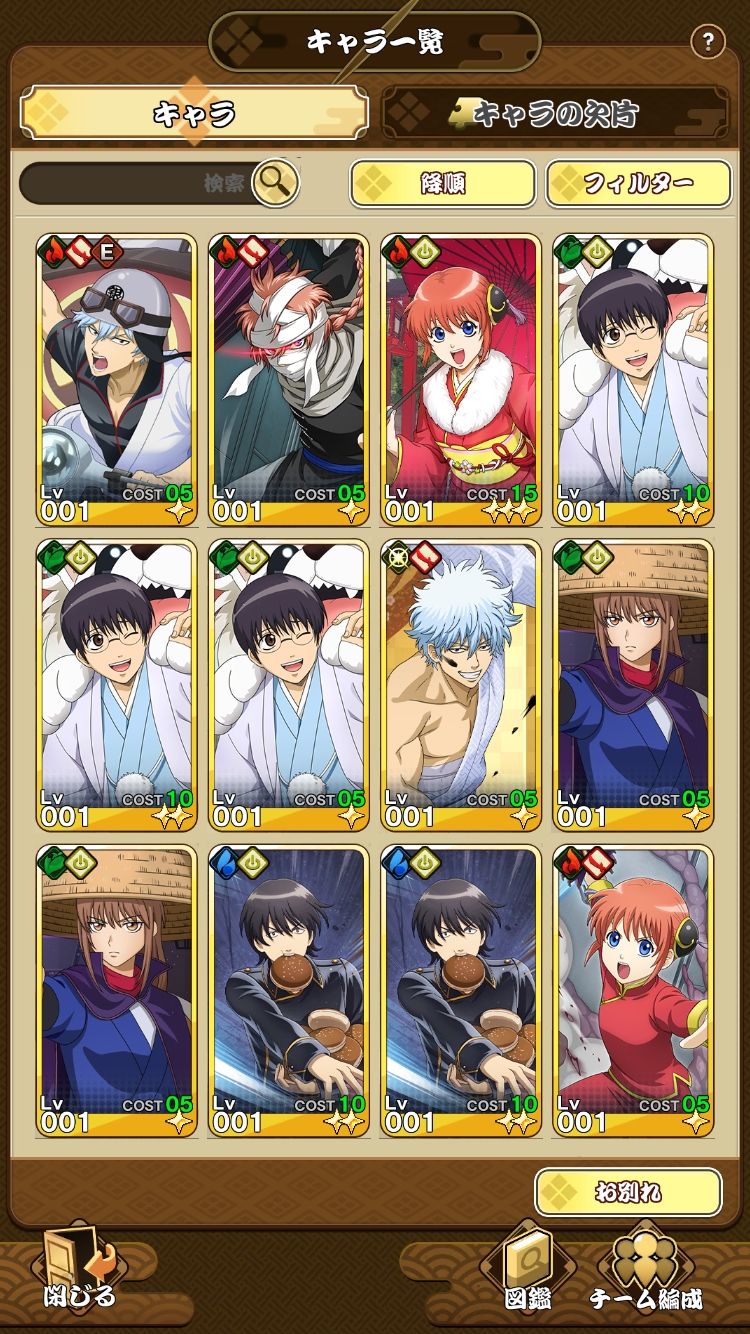Image resolution: width=750 pixels, height=1334 pixels.
Task: Open the red Chinese dress girl card
Action: [633, 991]
